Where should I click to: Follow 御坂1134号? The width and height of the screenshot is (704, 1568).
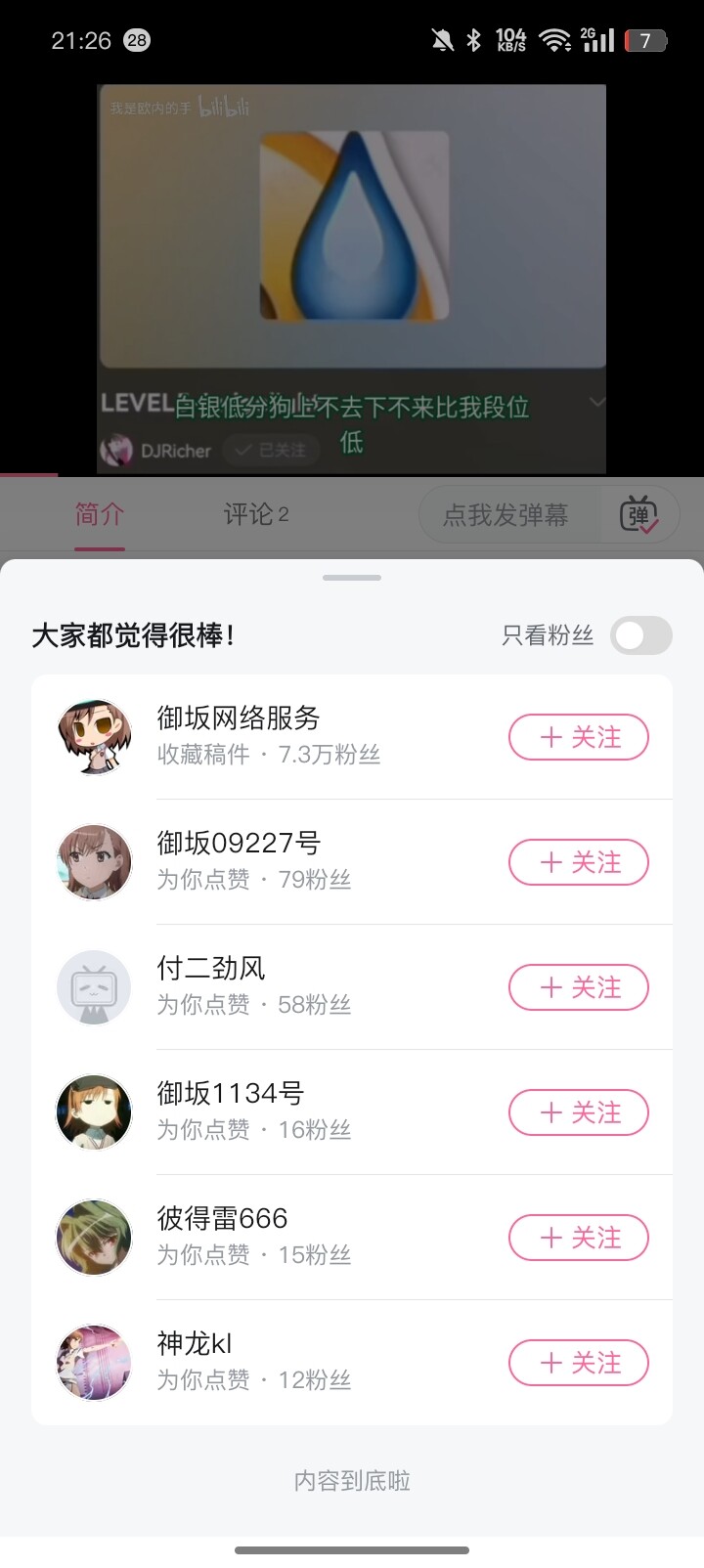579,1112
